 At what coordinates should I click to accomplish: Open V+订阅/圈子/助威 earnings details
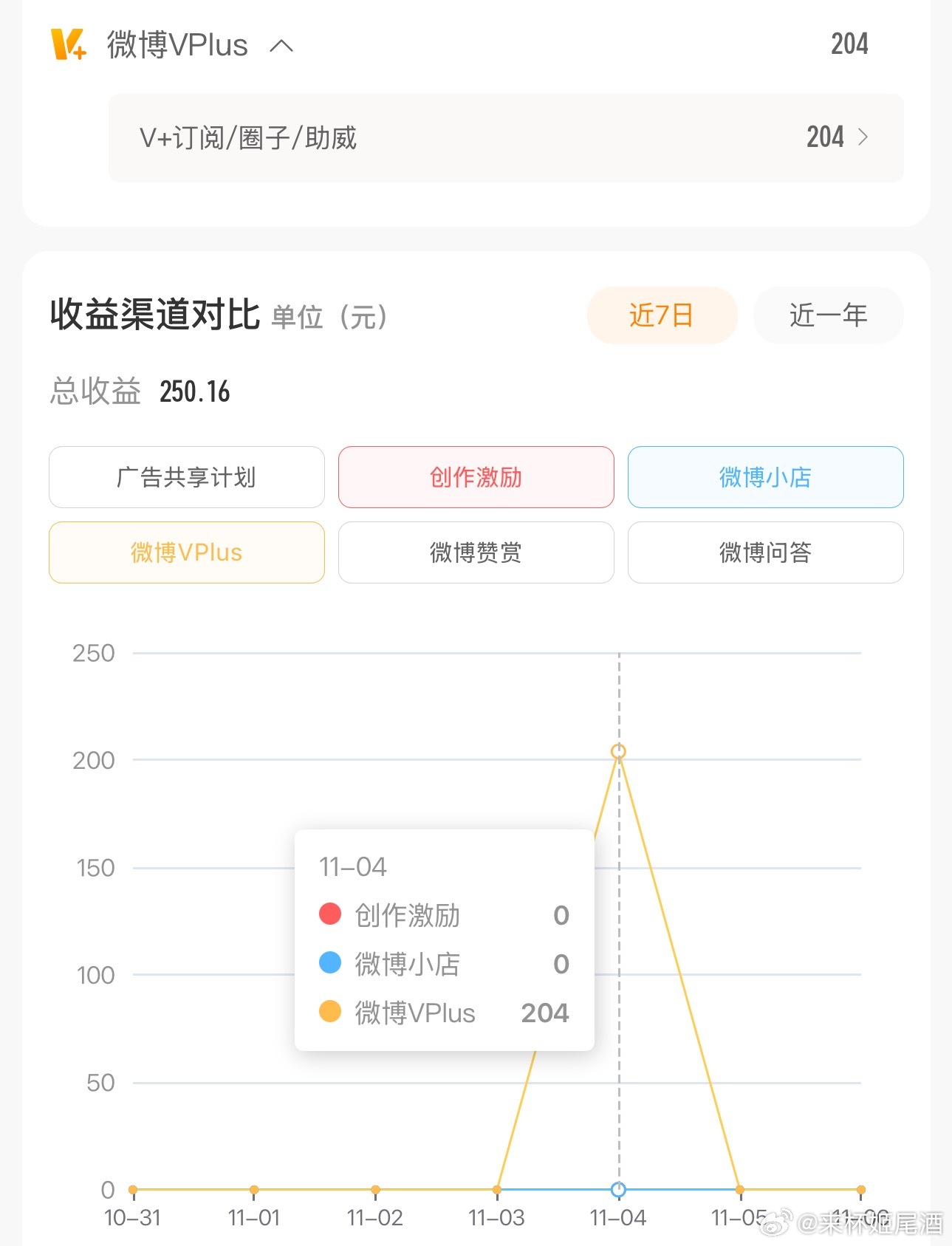(506, 138)
